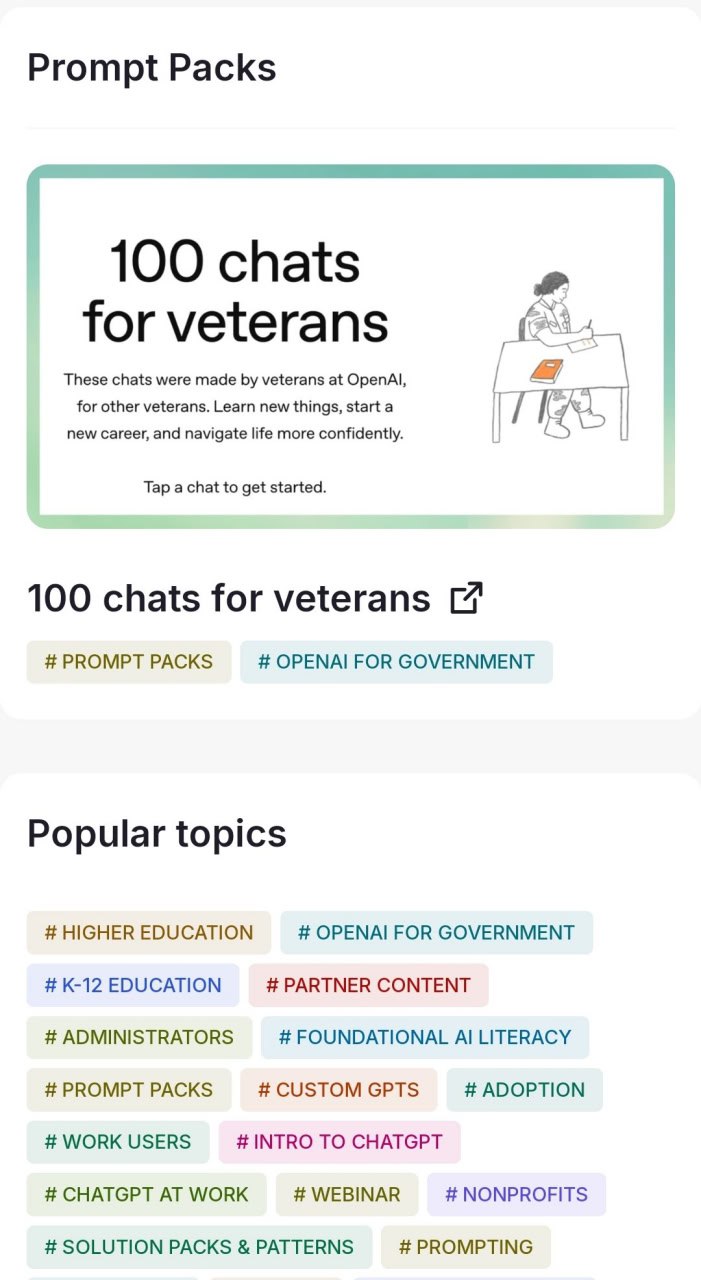Open Foundational AI Literacy topic
Screen dimensions: 701x1280
click(x=425, y=1037)
